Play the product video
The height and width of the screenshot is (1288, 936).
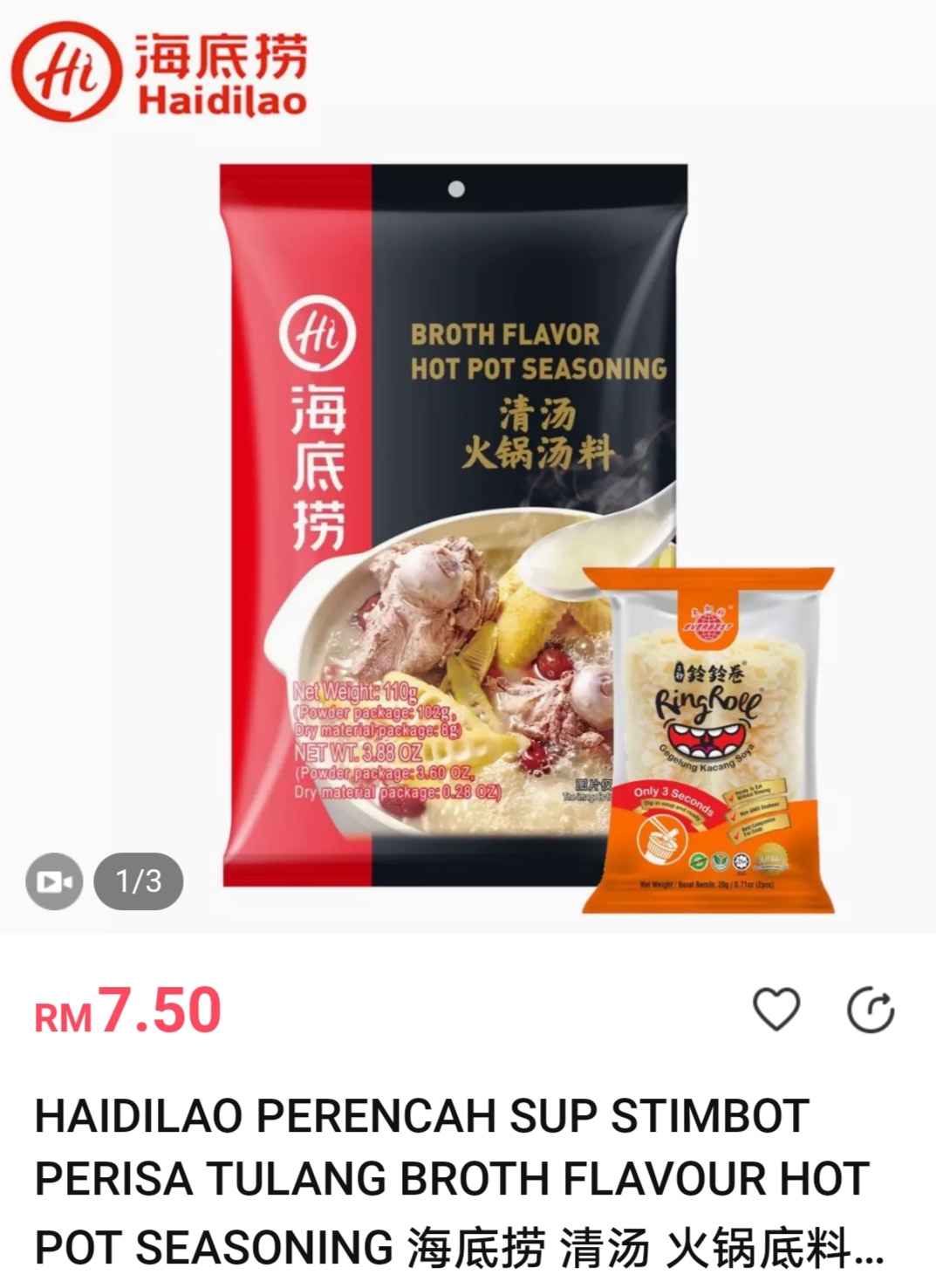point(54,881)
